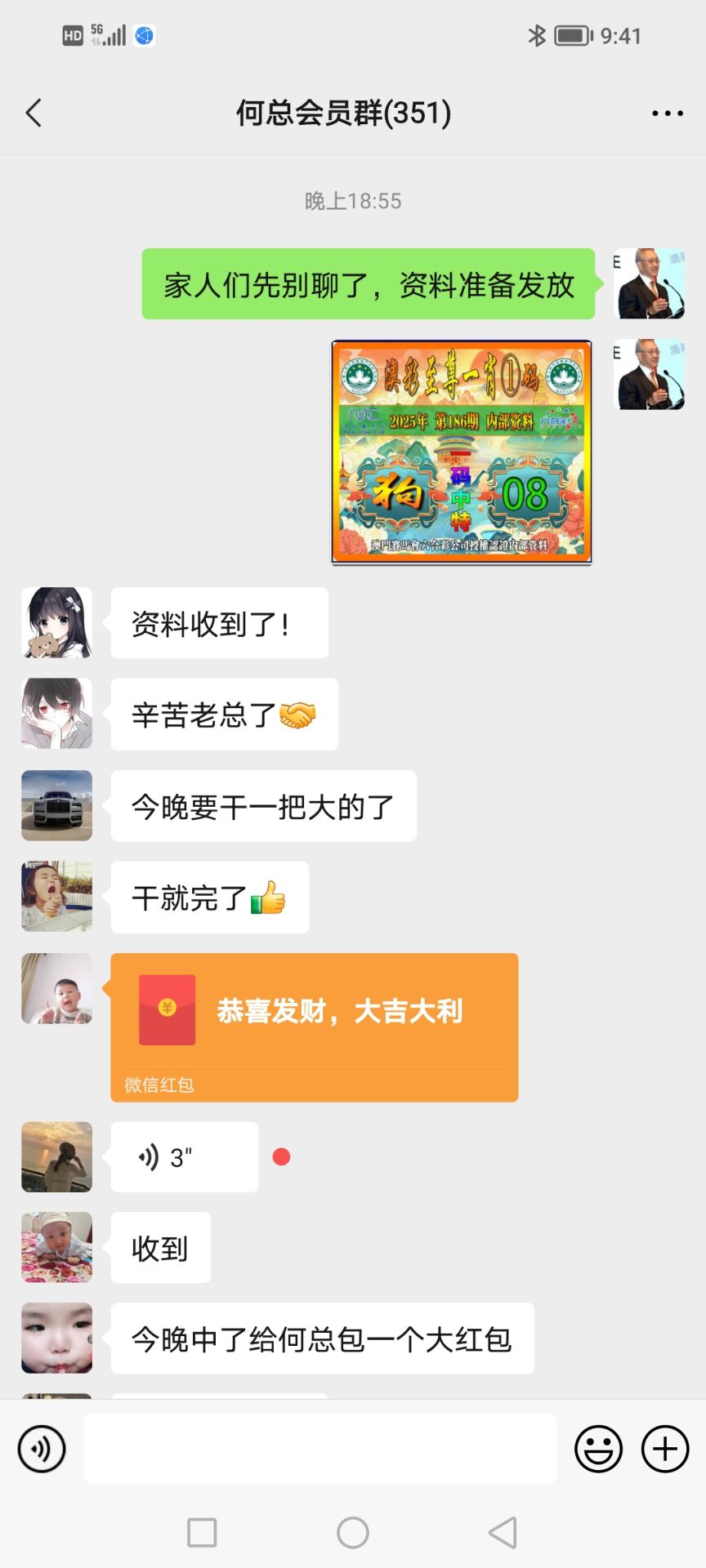Open avatar next to 家人们先别聊了 message
The width and height of the screenshot is (706, 1568).
649,283
